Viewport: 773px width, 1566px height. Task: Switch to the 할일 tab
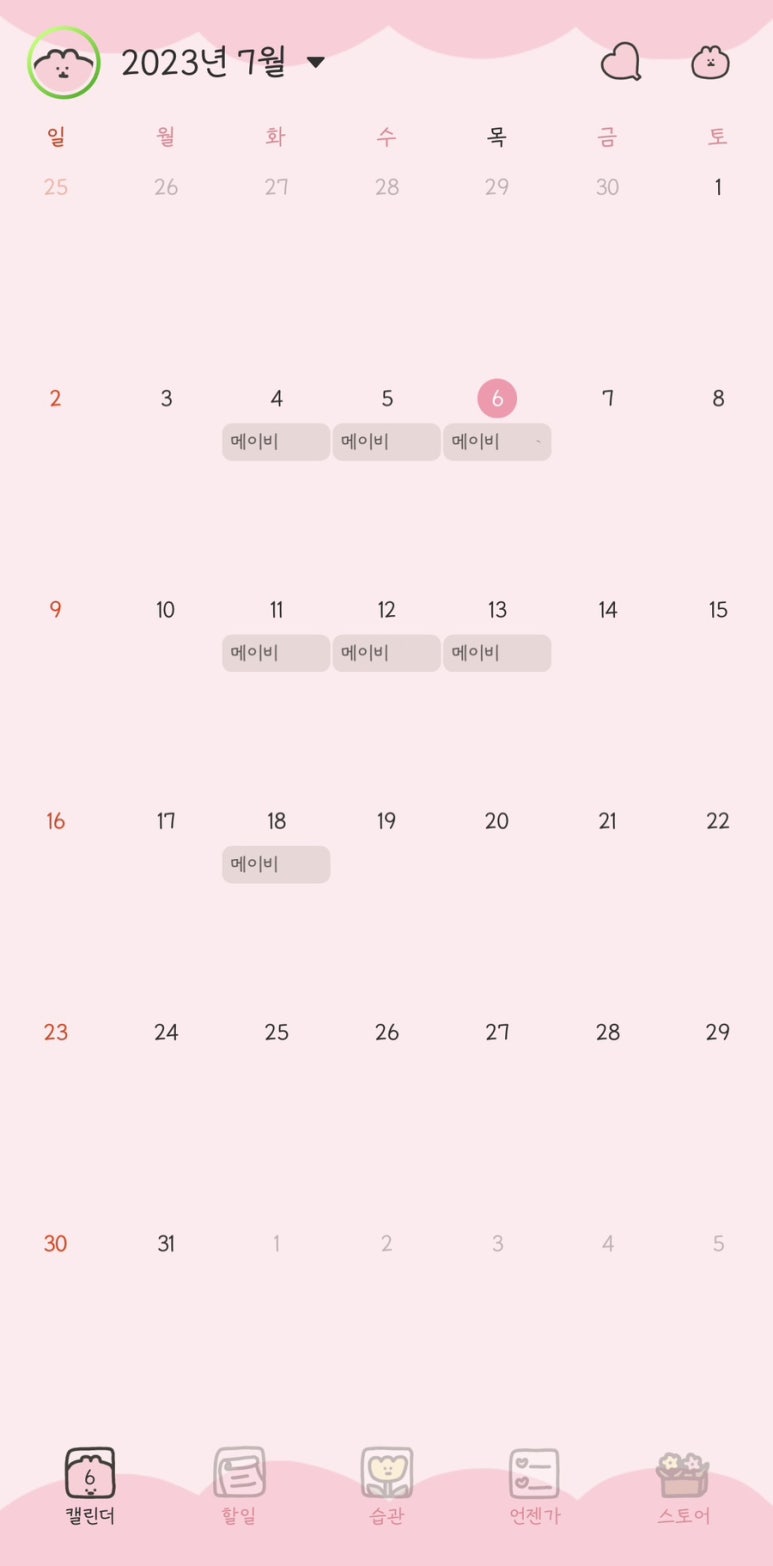tap(239, 1487)
